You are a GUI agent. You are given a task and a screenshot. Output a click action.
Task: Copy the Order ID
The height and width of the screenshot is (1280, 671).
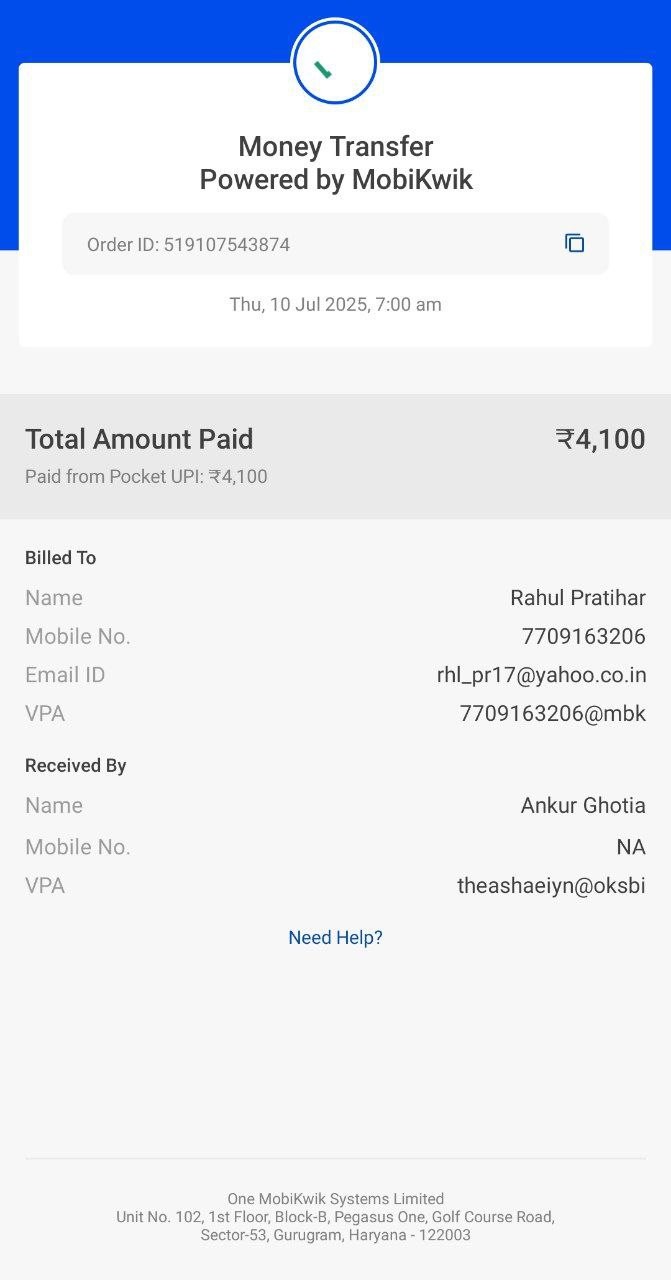(574, 243)
